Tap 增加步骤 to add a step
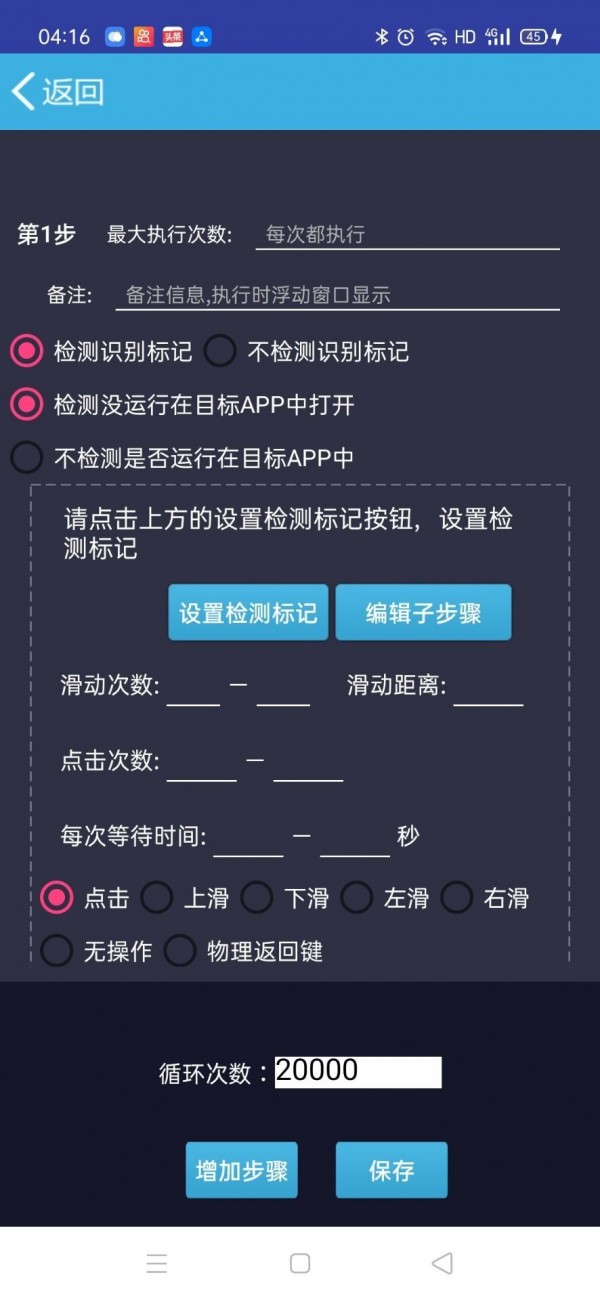600x1300 pixels. 241,1170
